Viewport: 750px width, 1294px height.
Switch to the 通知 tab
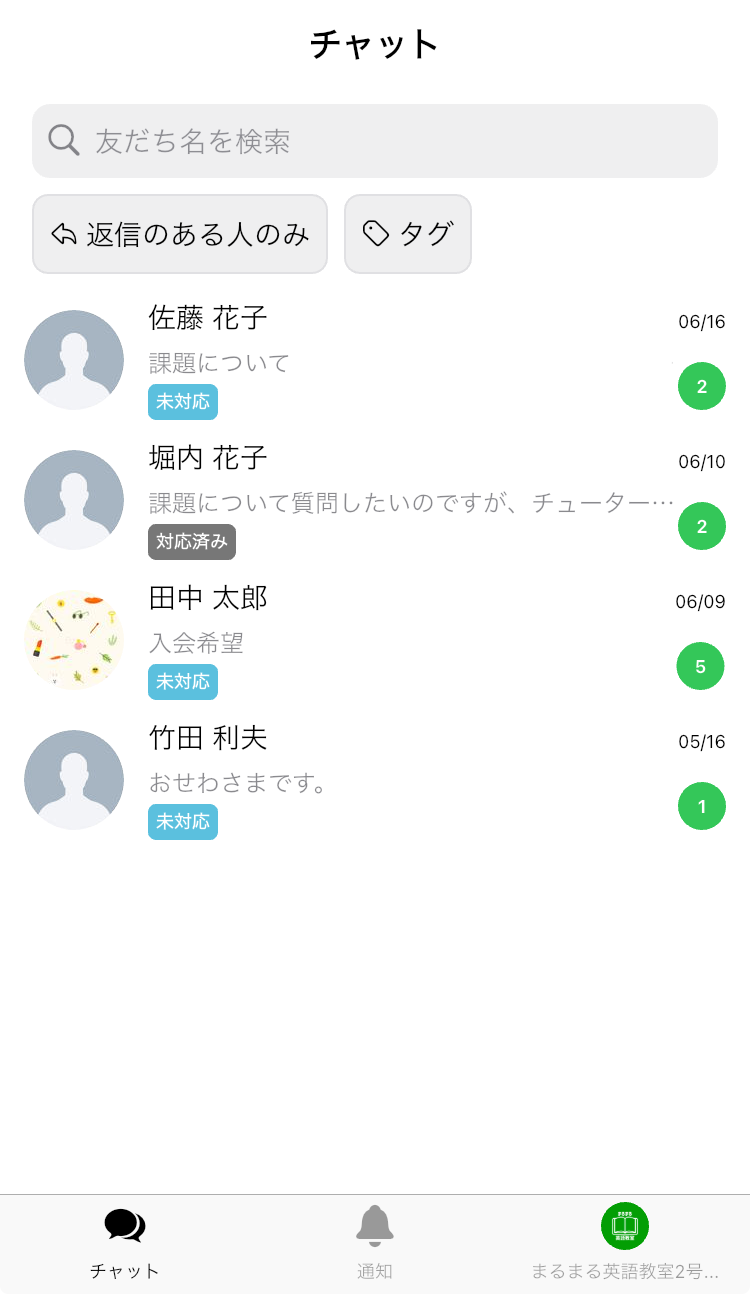(375, 1240)
